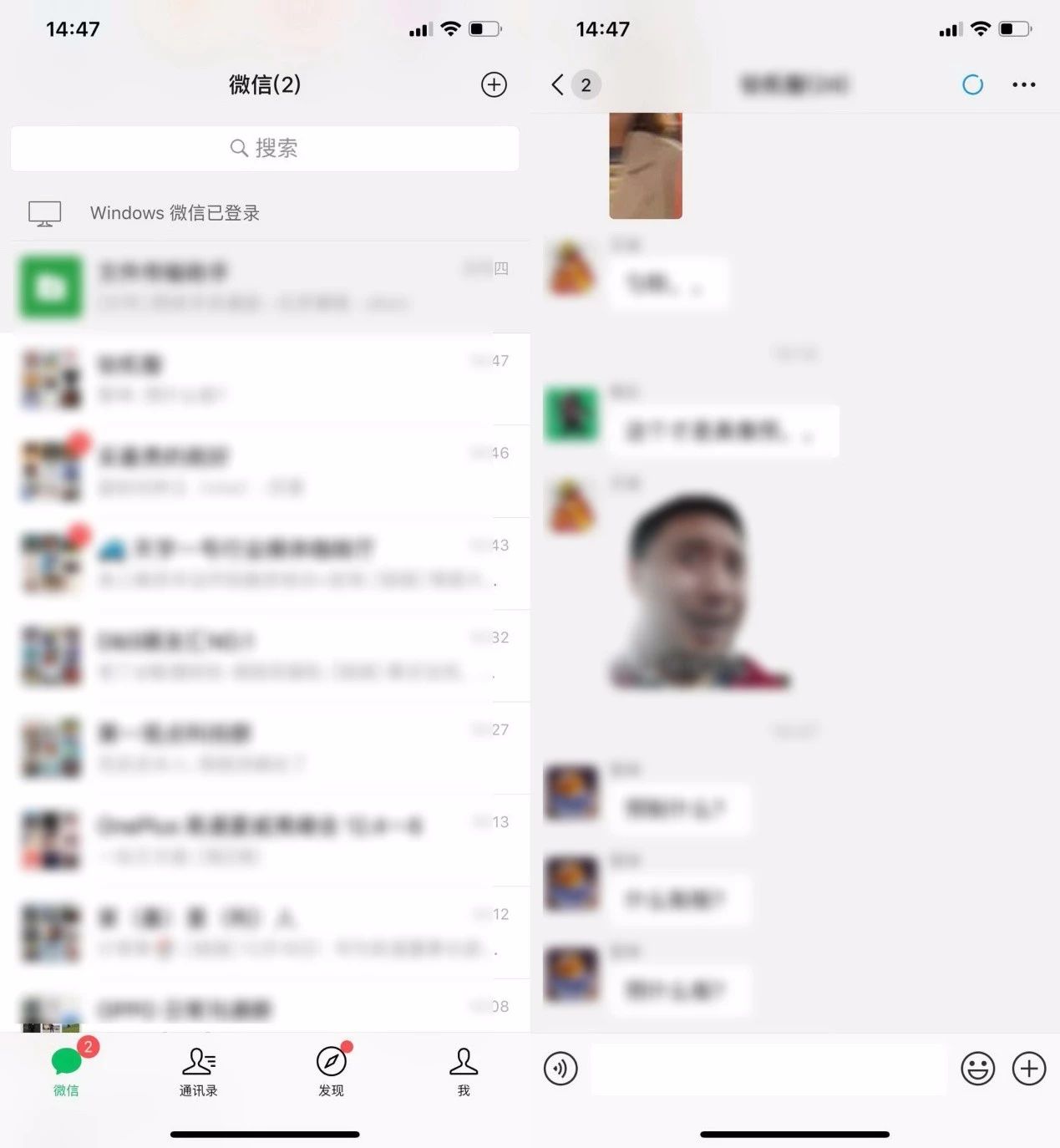The image size is (1060, 1148).
Task: View the photo message at the chat's top
Action: [646, 165]
